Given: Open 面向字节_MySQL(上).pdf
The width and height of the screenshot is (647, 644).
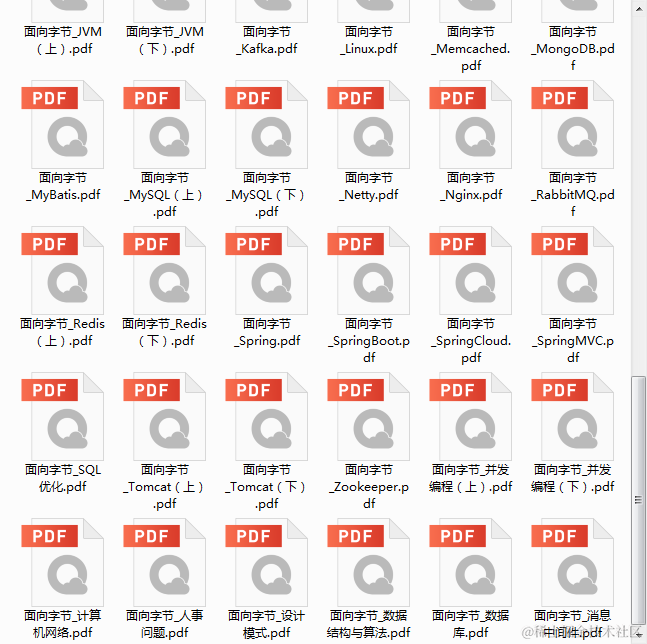Looking at the screenshot, I should (164, 126).
